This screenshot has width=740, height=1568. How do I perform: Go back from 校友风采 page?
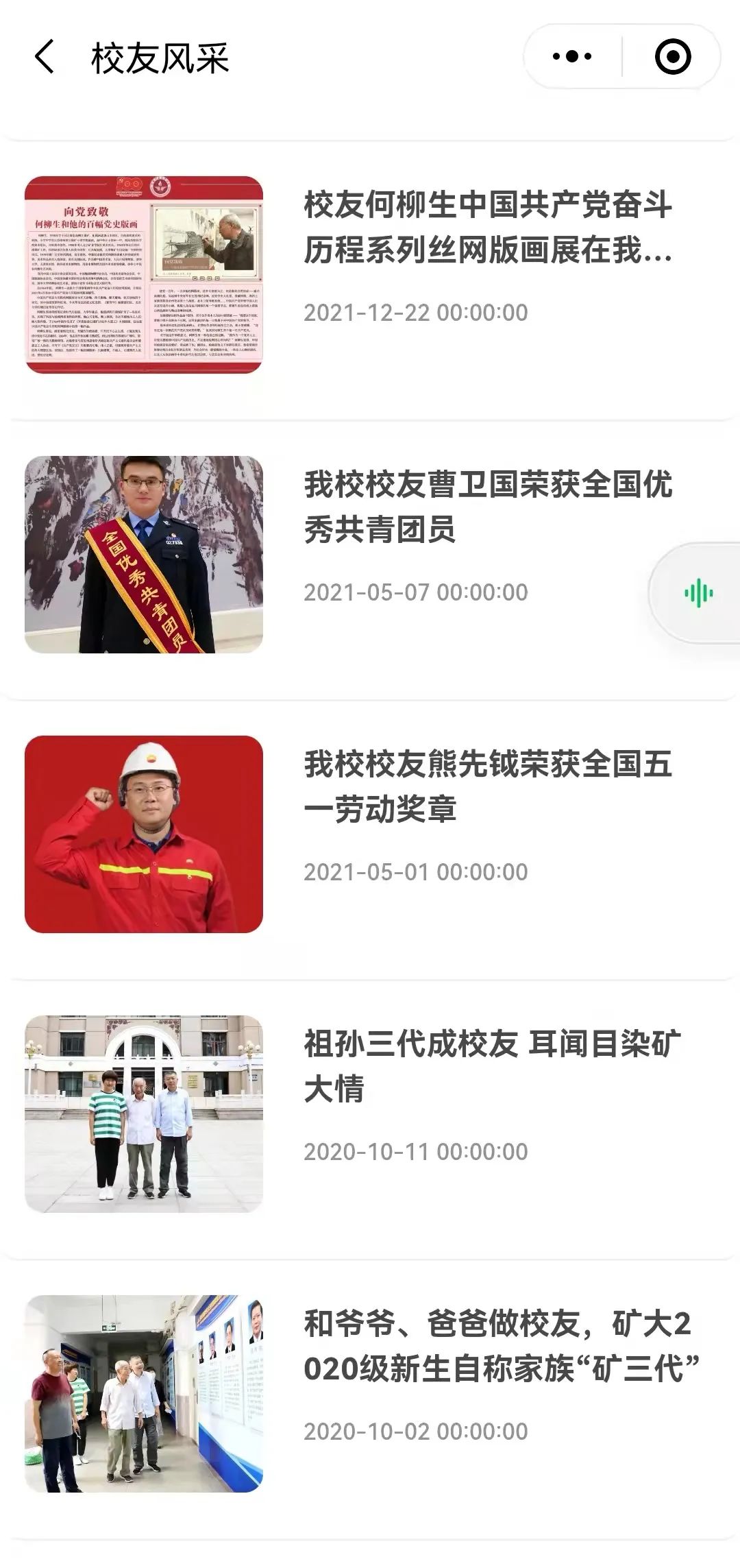pyautogui.click(x=45, y=57)
